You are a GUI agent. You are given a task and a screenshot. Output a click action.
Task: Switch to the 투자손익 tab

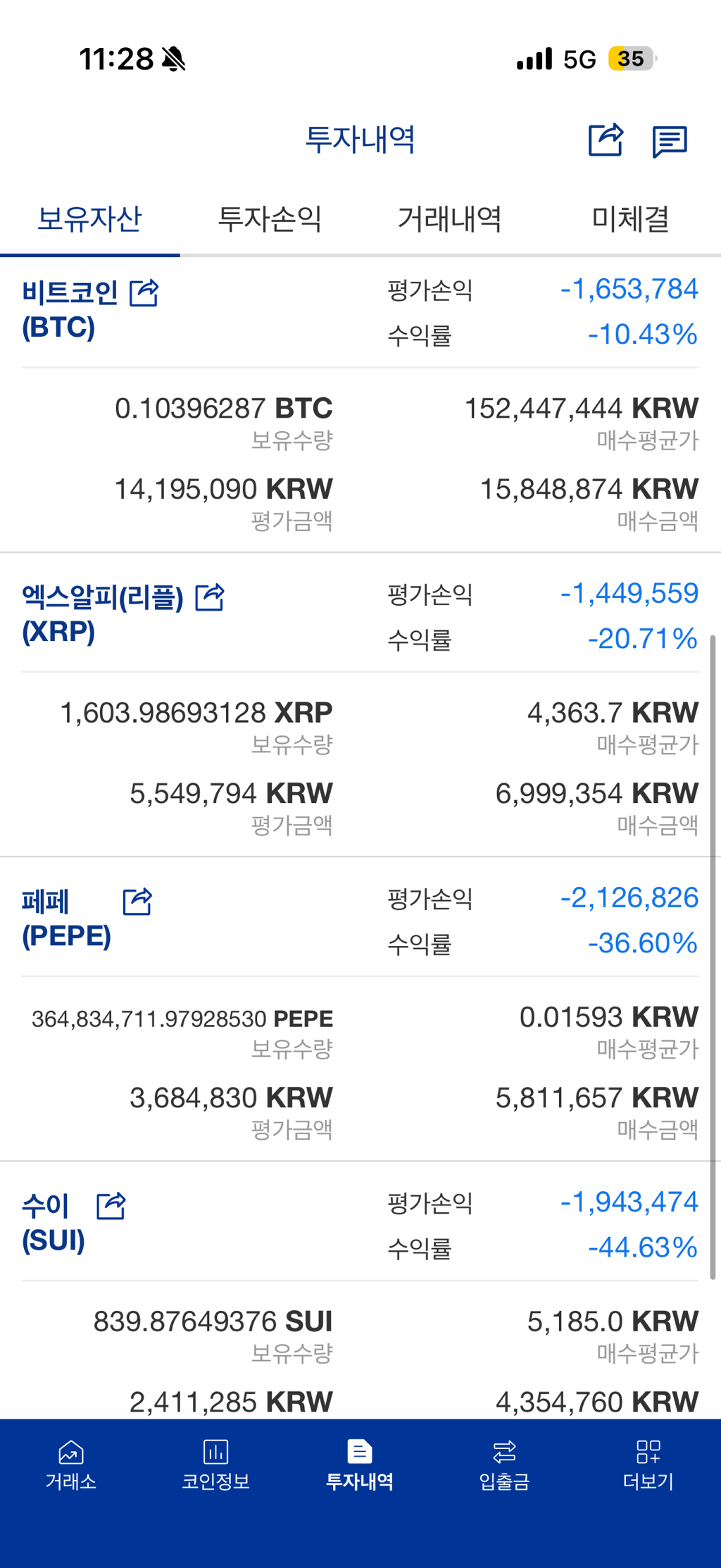pyautogui.click(x=270, y=218)
